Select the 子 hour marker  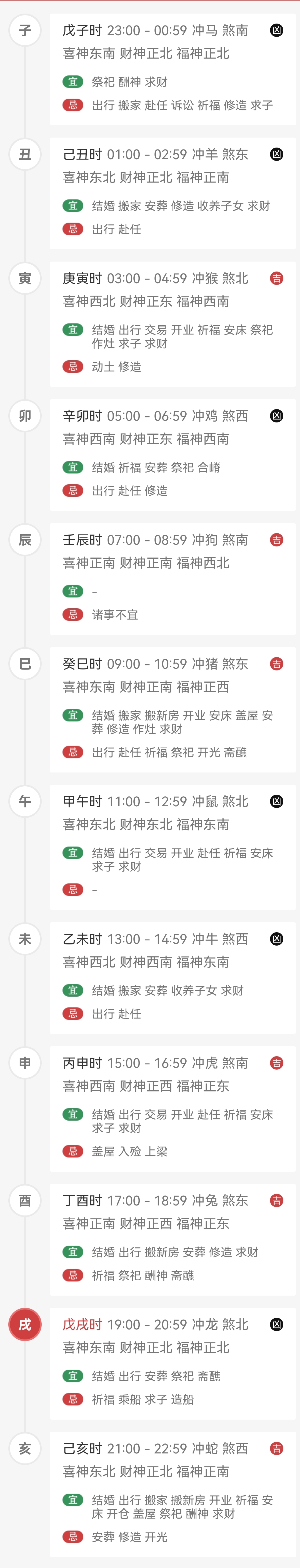(x=25, y=31)
